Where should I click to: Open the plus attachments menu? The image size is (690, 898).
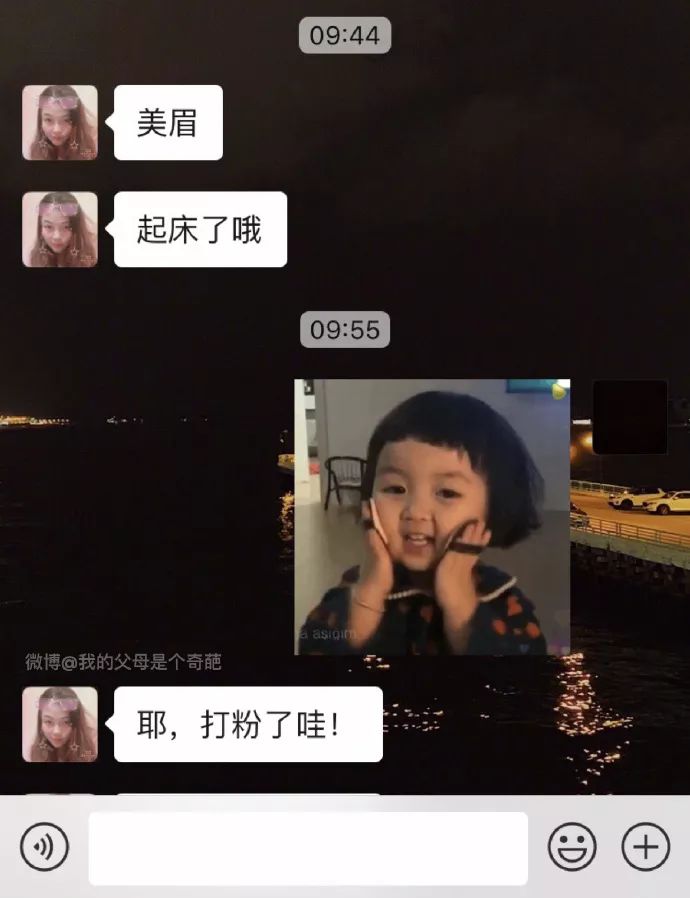(645, 848)
